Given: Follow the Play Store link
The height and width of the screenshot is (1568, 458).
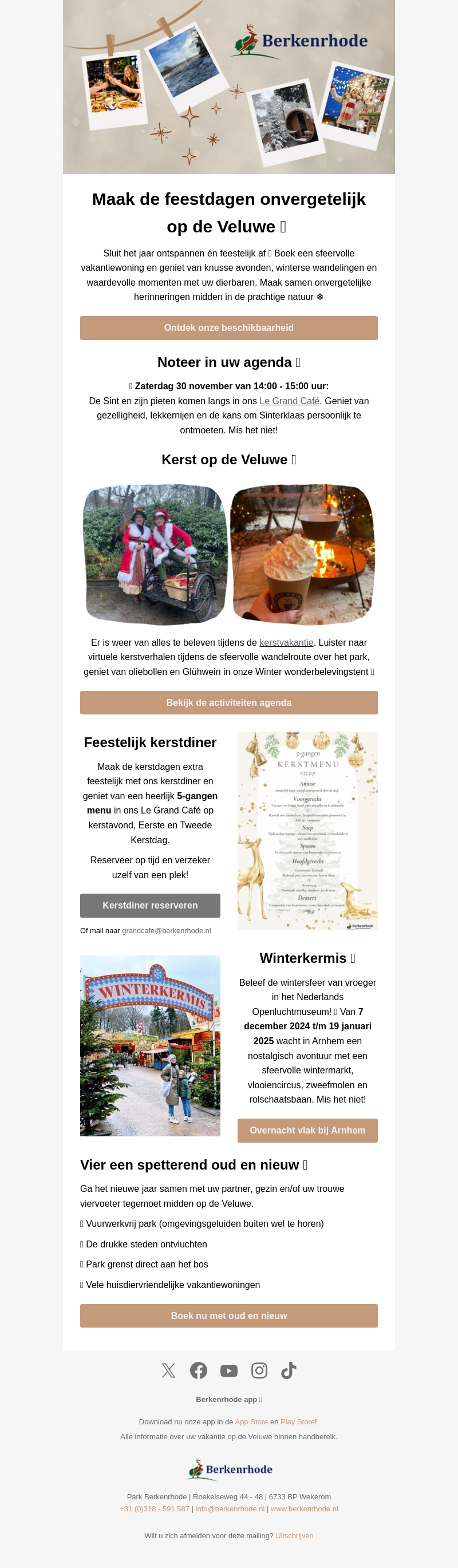Looking at the screenshot, I should tap(297, 1421).
